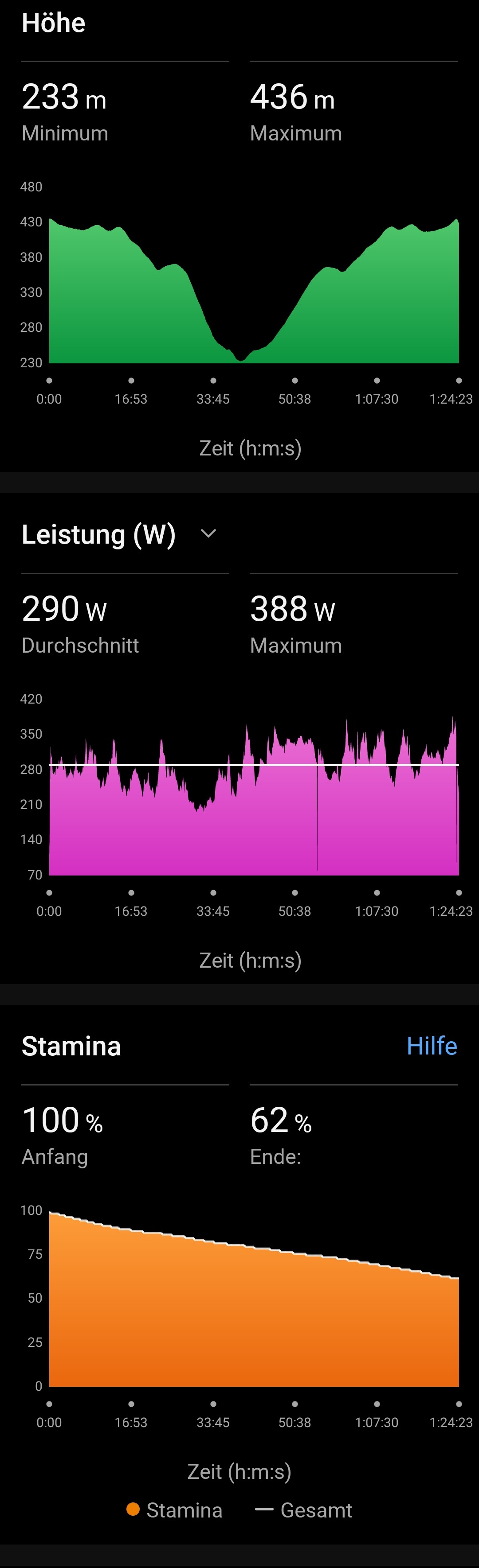The width and height of the screenshot is (479, 1568).
Task: Open the Hilfe link for Stamina
Action: coord(432,1046)
